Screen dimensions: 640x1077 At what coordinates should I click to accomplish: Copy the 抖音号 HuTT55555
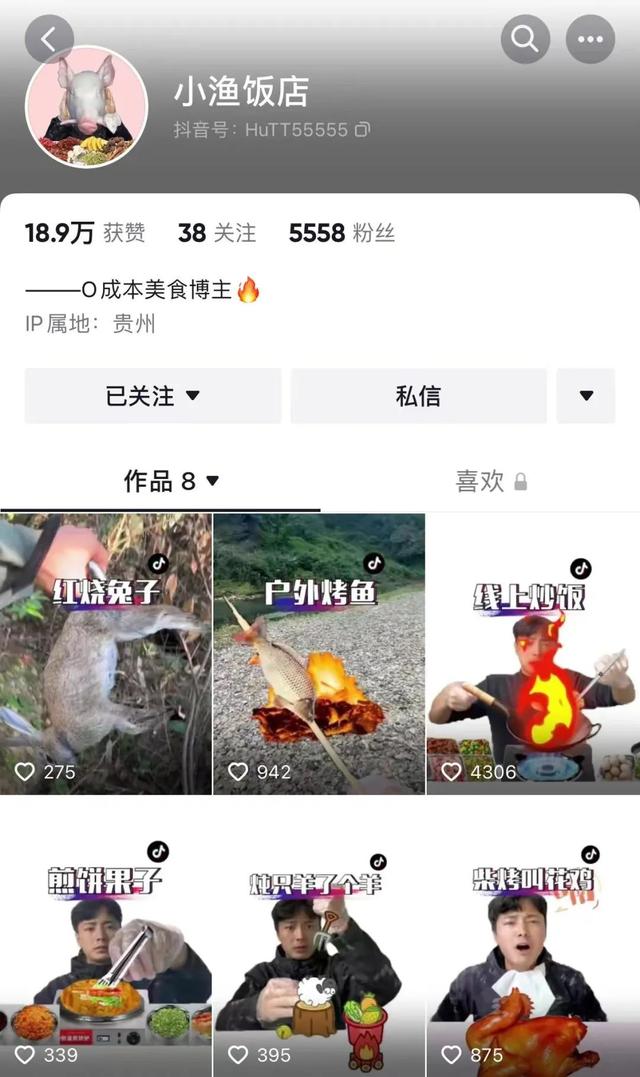pyautogui.click(x=362, y=130)
